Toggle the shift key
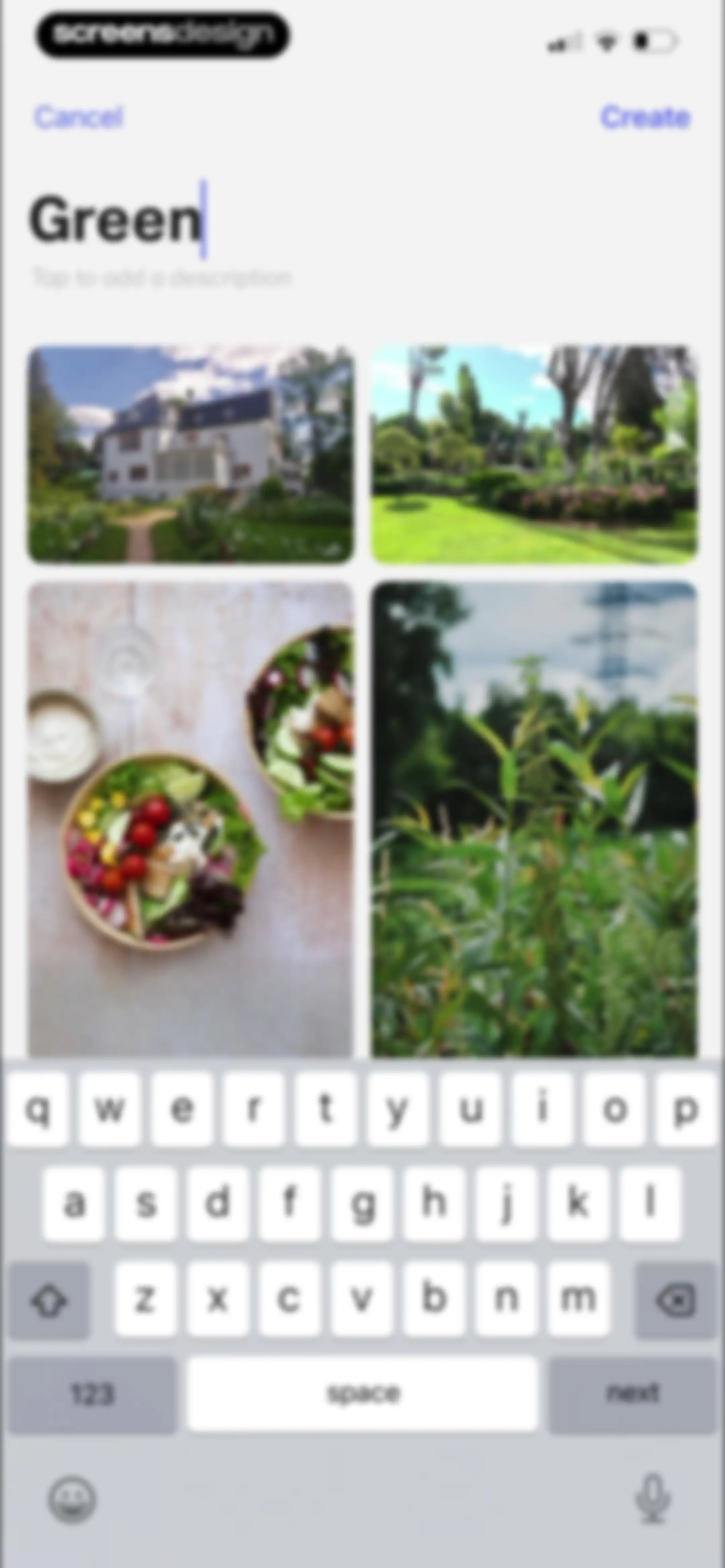Screen dimensions: 725x1568 [x=49, y=1300]
